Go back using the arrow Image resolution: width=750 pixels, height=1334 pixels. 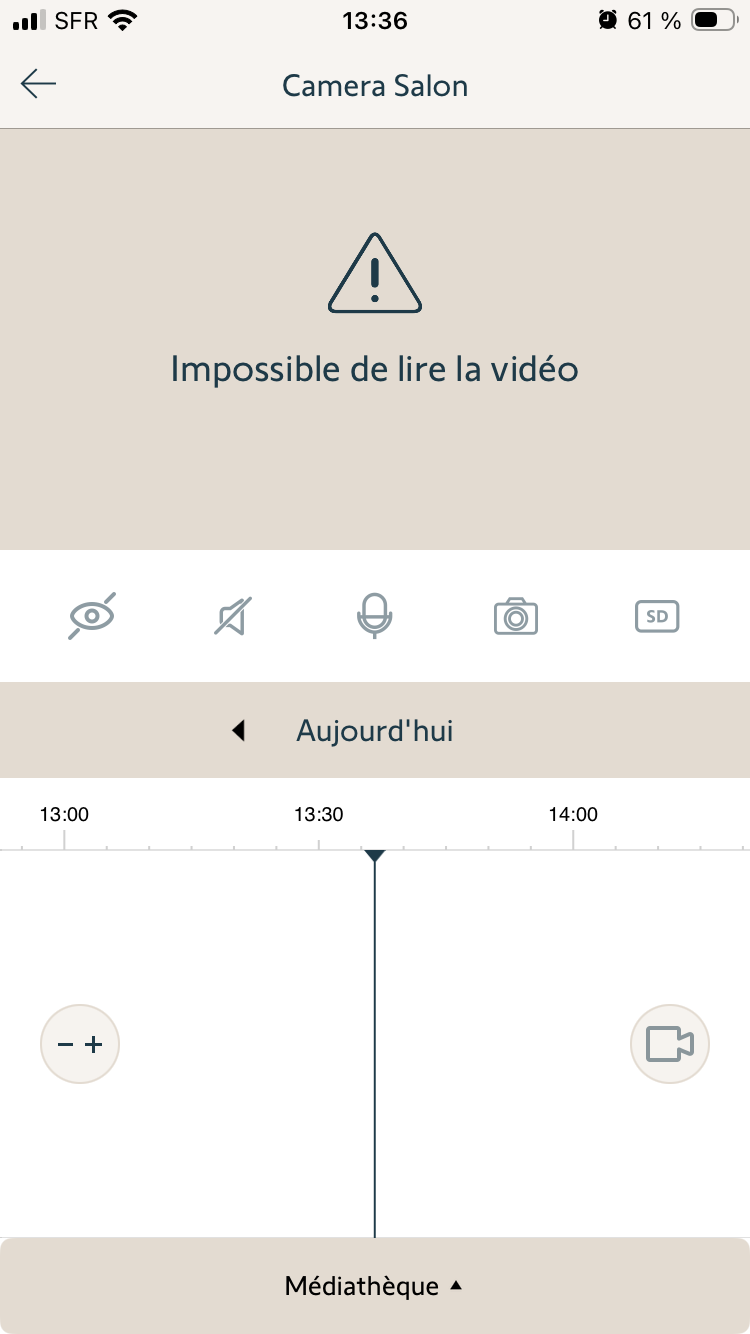tap(38, 85)
